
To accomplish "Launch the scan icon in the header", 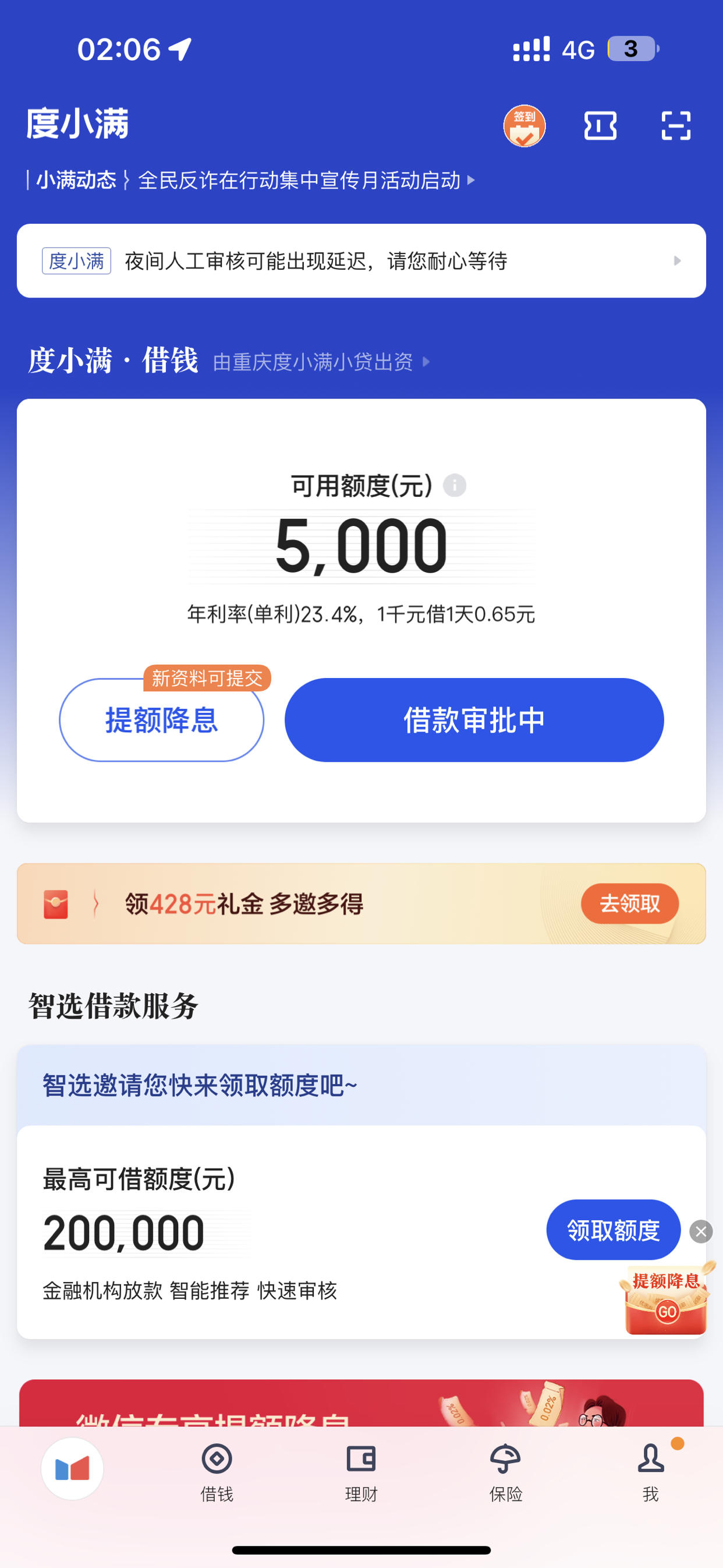I will (675, 126).
